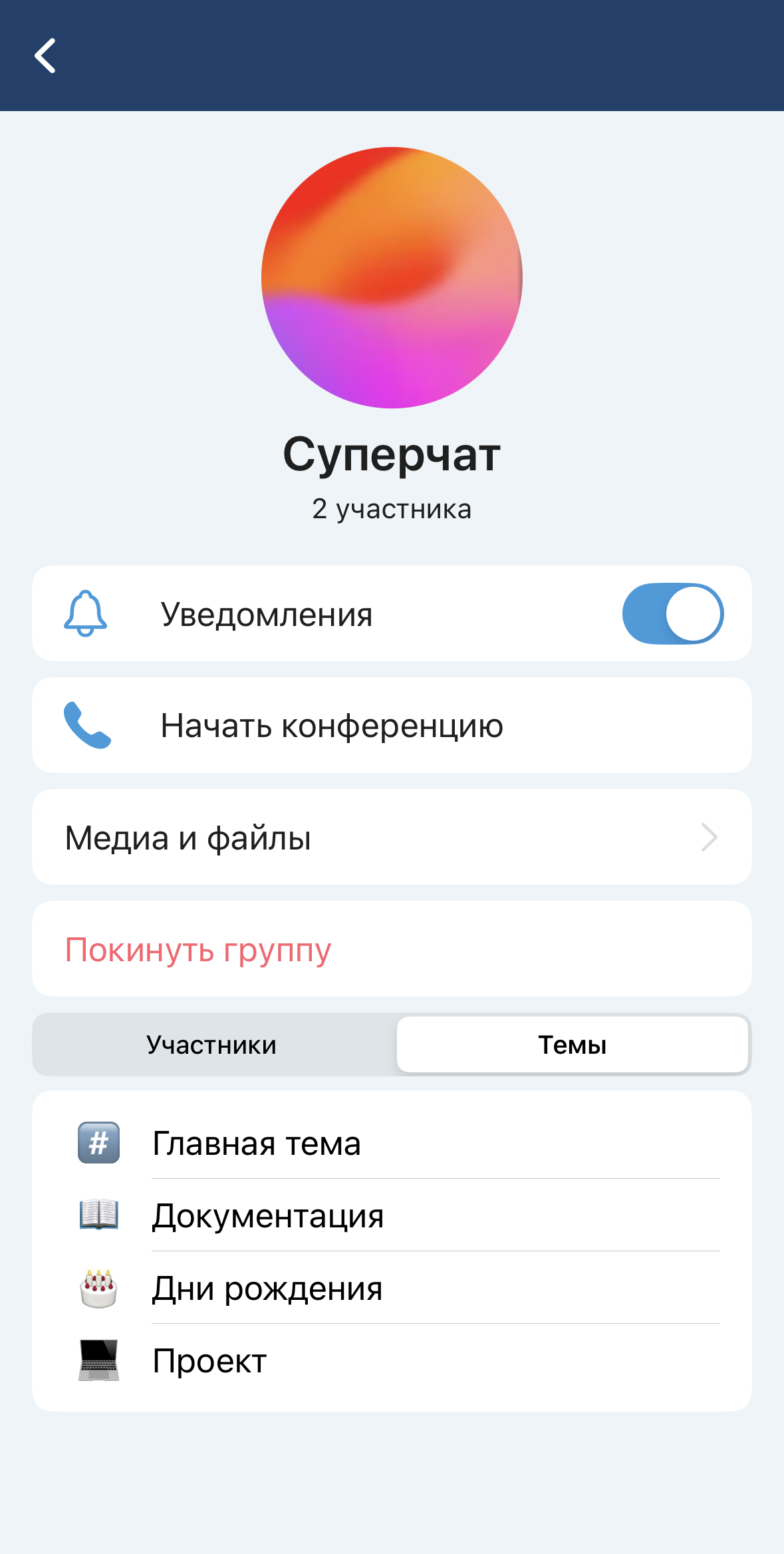
Task: Go back using the top arrow
Action: pos(45,55)
